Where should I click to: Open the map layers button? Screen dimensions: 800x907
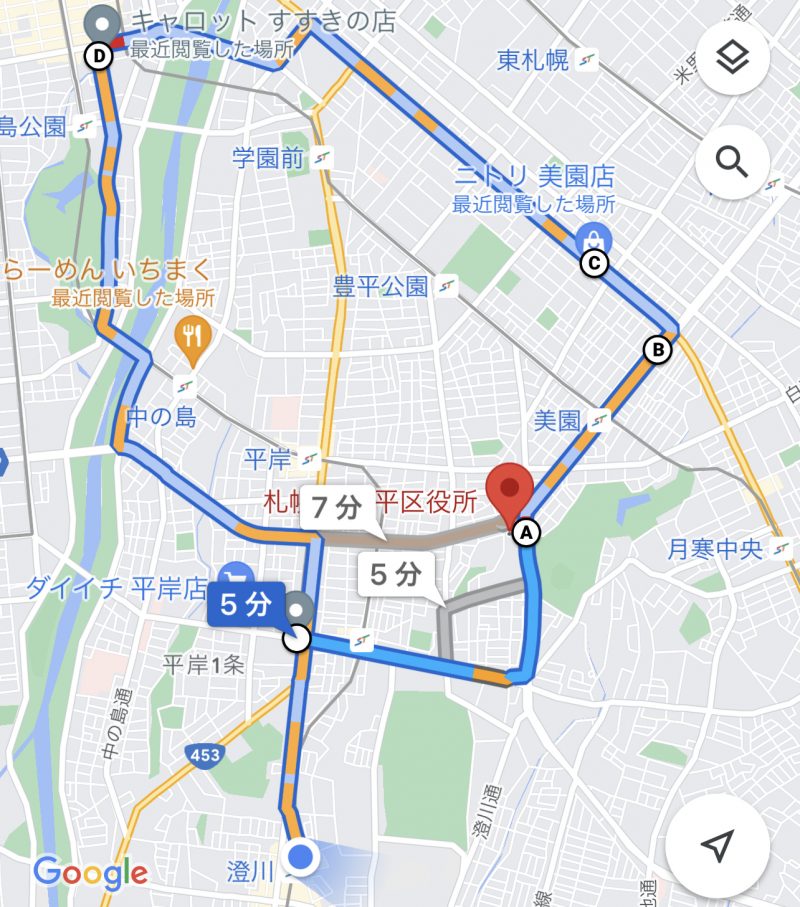click(731, 58)
